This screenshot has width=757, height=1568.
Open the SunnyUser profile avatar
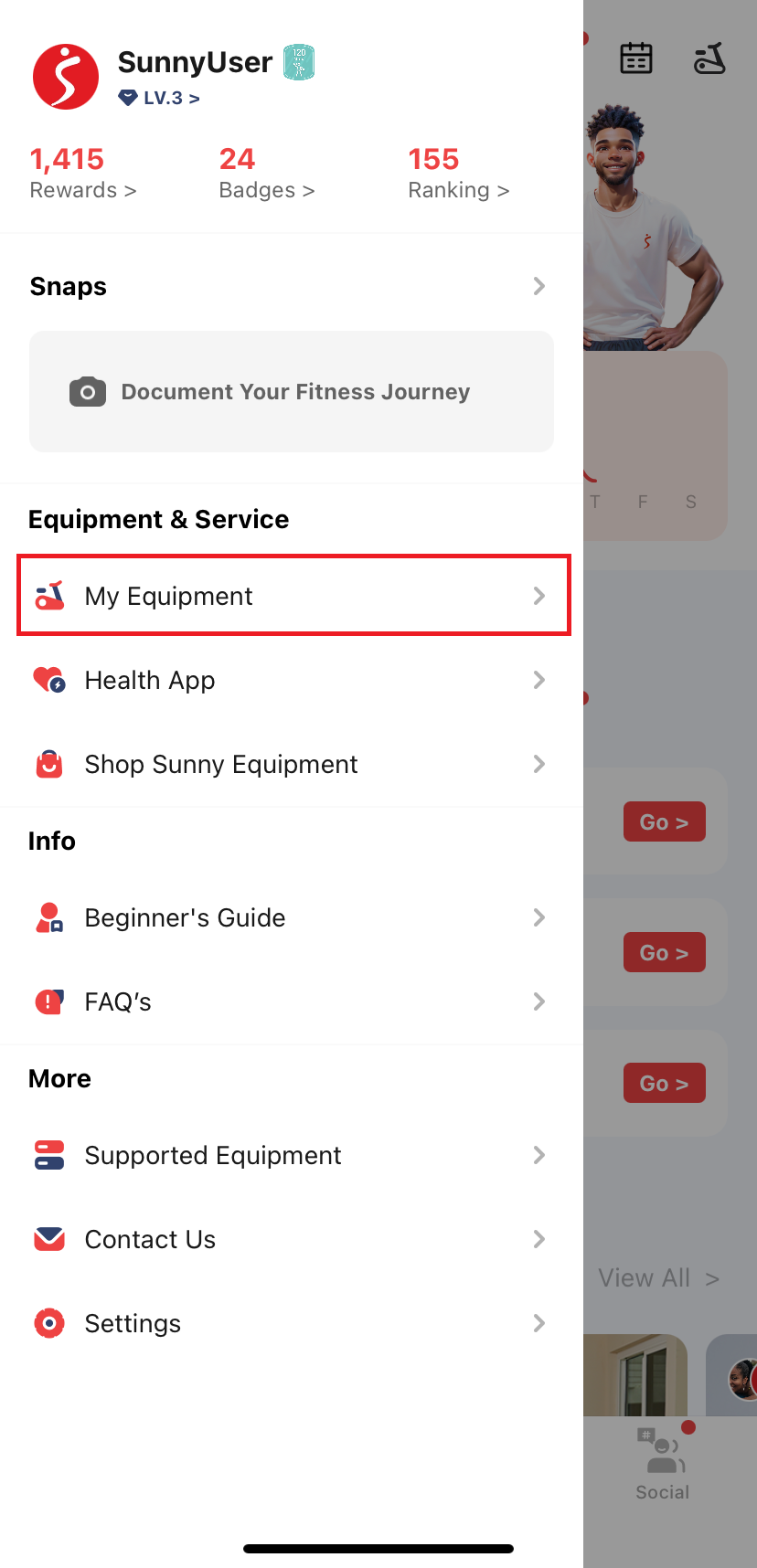[x=66, y=77]
